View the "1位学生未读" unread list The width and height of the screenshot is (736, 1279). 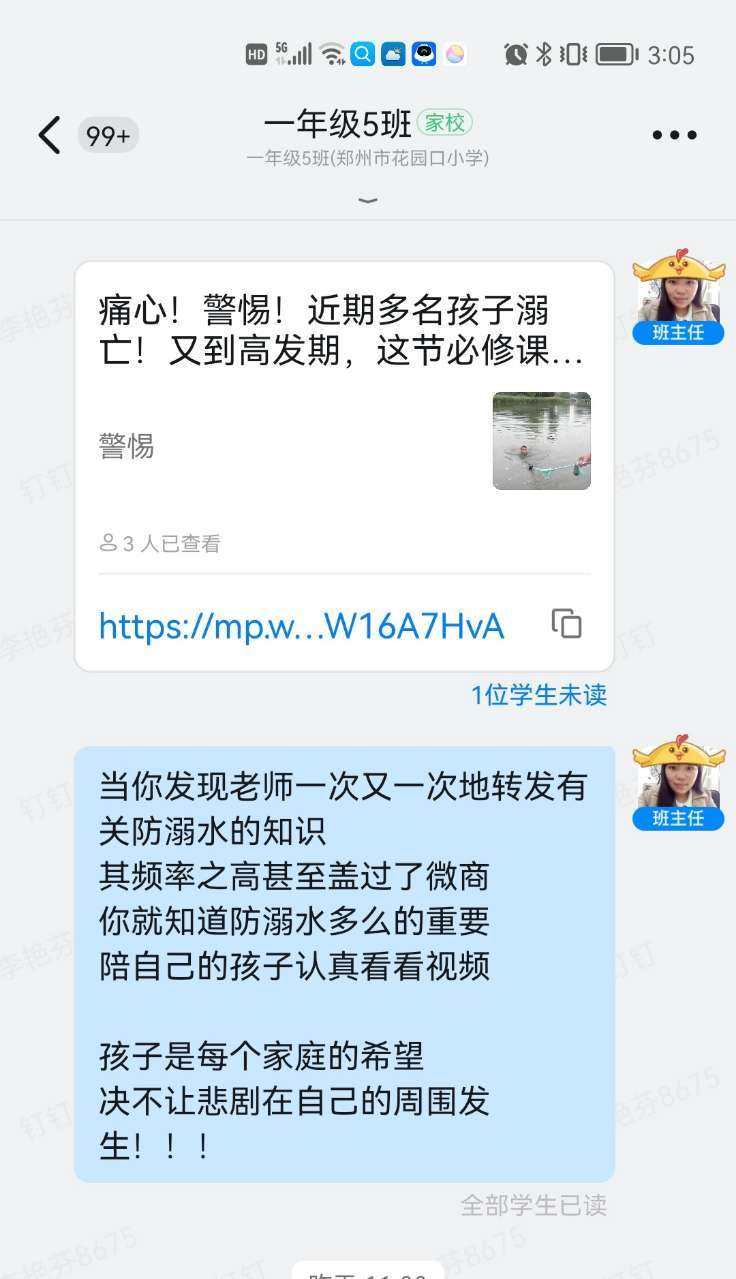click(x=539, y=695)
